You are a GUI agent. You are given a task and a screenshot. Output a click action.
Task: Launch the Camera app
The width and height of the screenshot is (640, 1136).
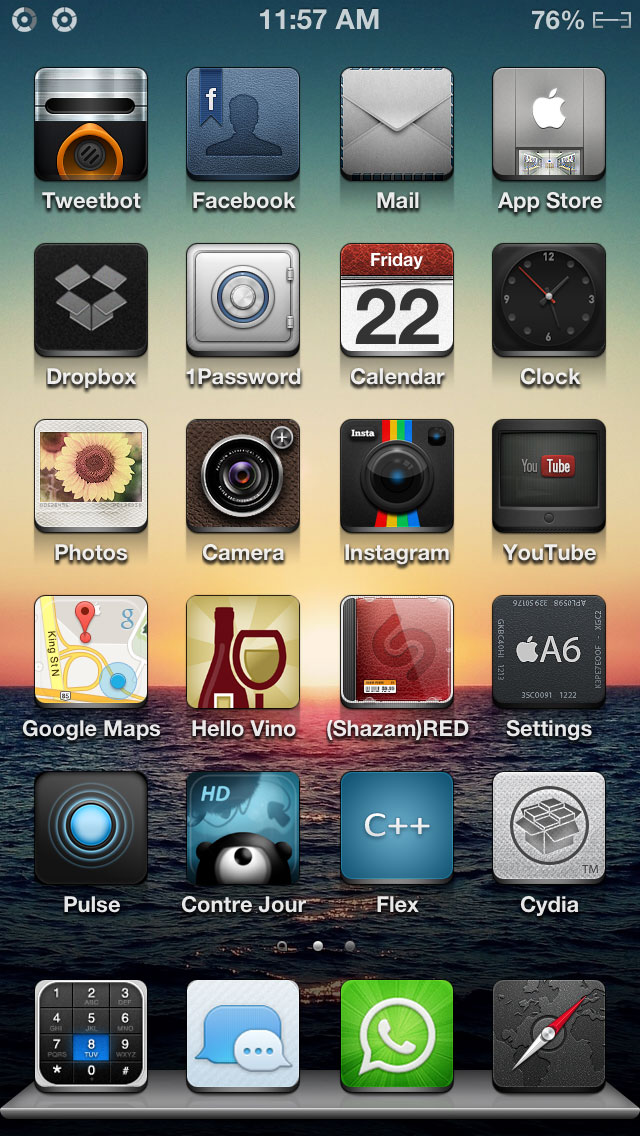[243, 476]
